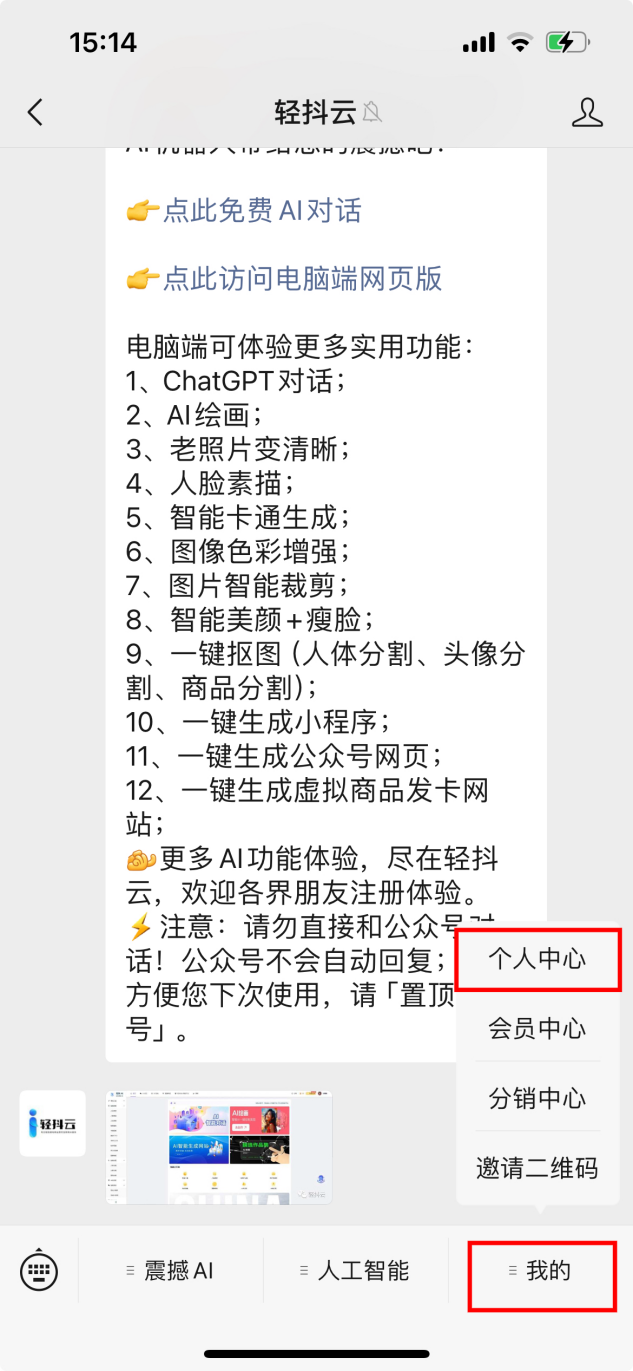Viewport: 633px width, 1371px height.
Task: Switch to keyboard input mode
Action: coord(39,1271)
